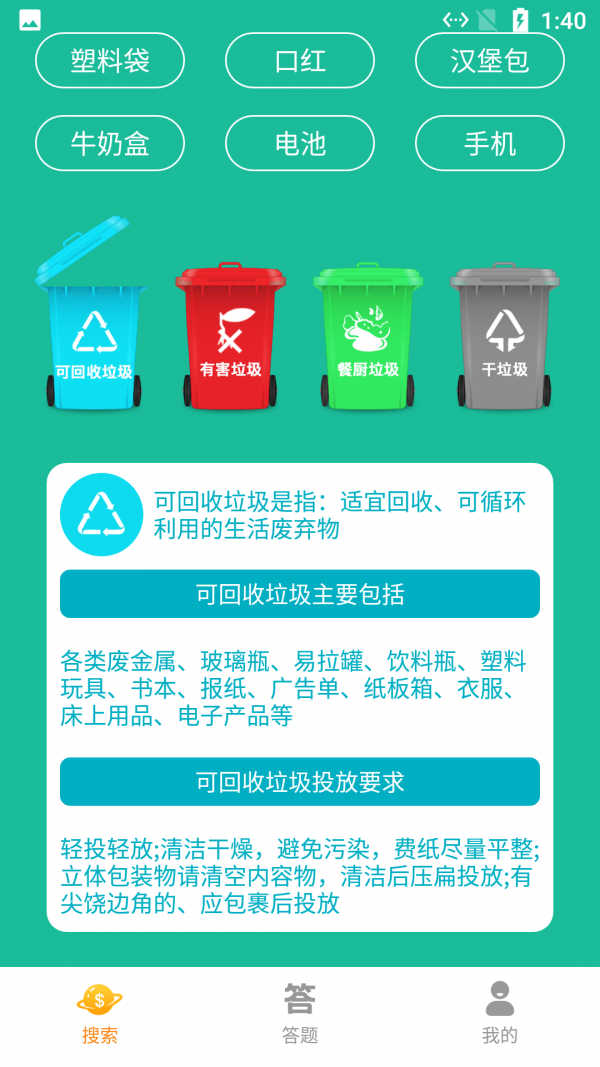Image resolution: width=600 pixels, height=1067 pixels.
Task: Open the 搜索 tab
Action: pyautogui.click(x=100, y=1014)
